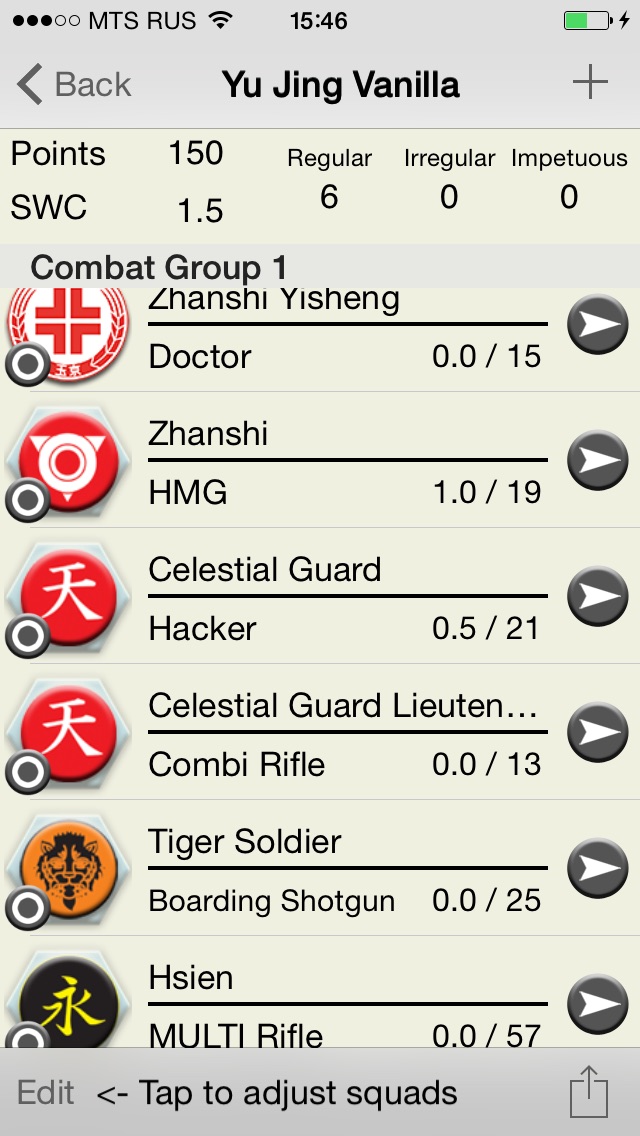The width and height of the screenshot is (640, 1136).
Task: Add a new unit with the plus icon
Action: [590, 83]
